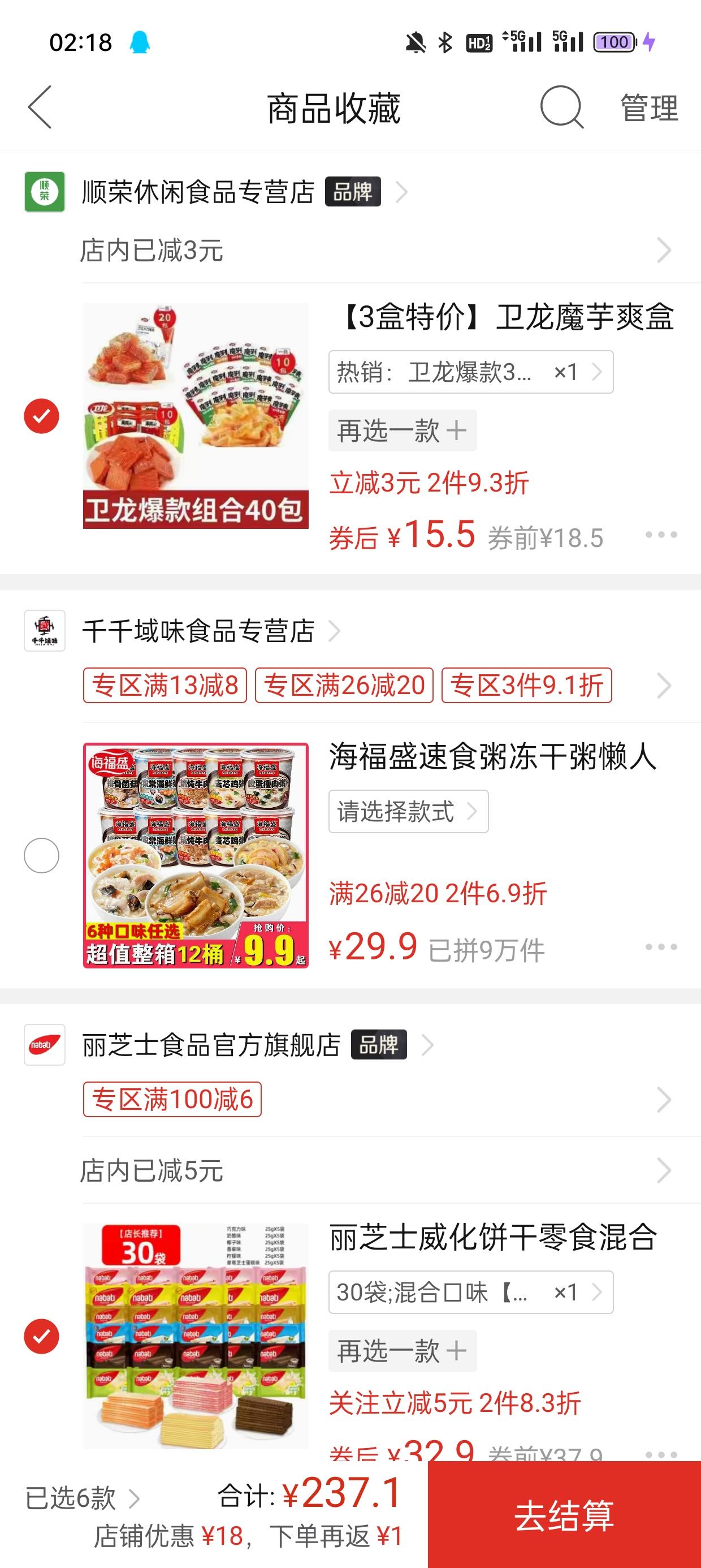Tap 去结算 to check out
The image size is (701, 1568).
coord(564,1515)
